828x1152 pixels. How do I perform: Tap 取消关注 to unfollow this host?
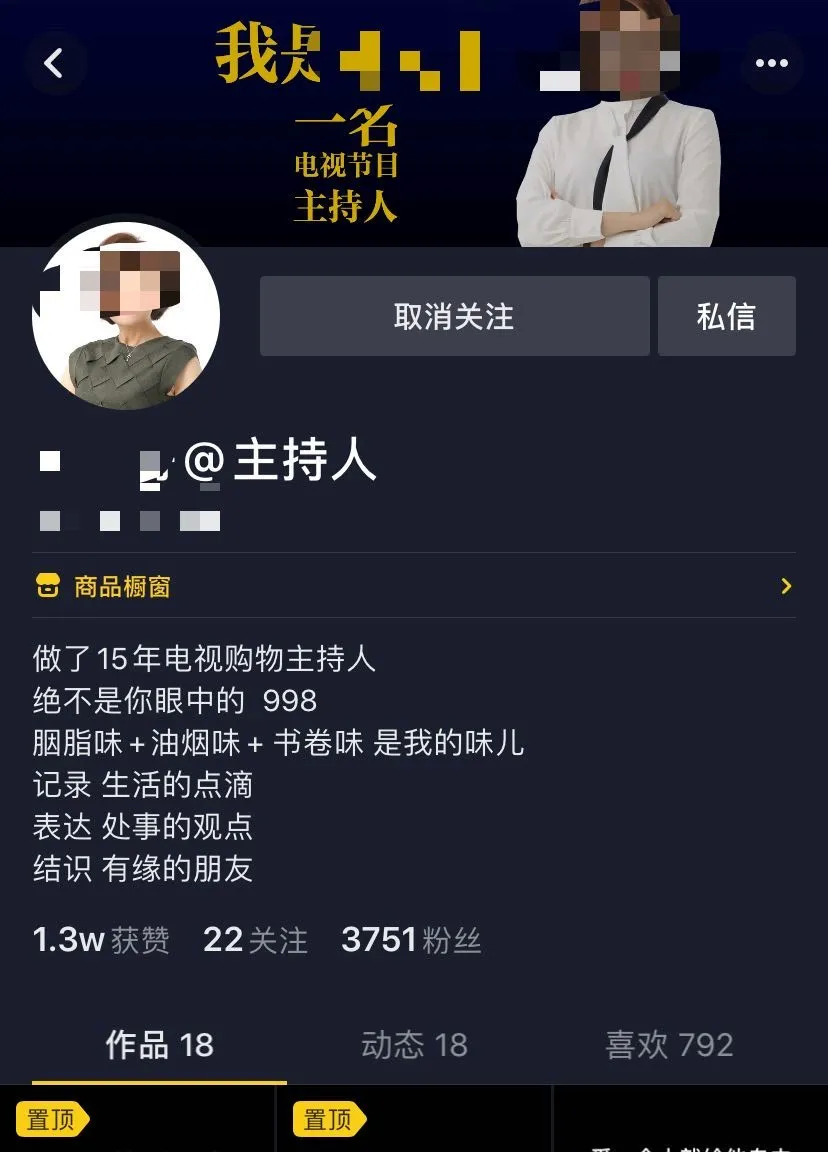454,317
